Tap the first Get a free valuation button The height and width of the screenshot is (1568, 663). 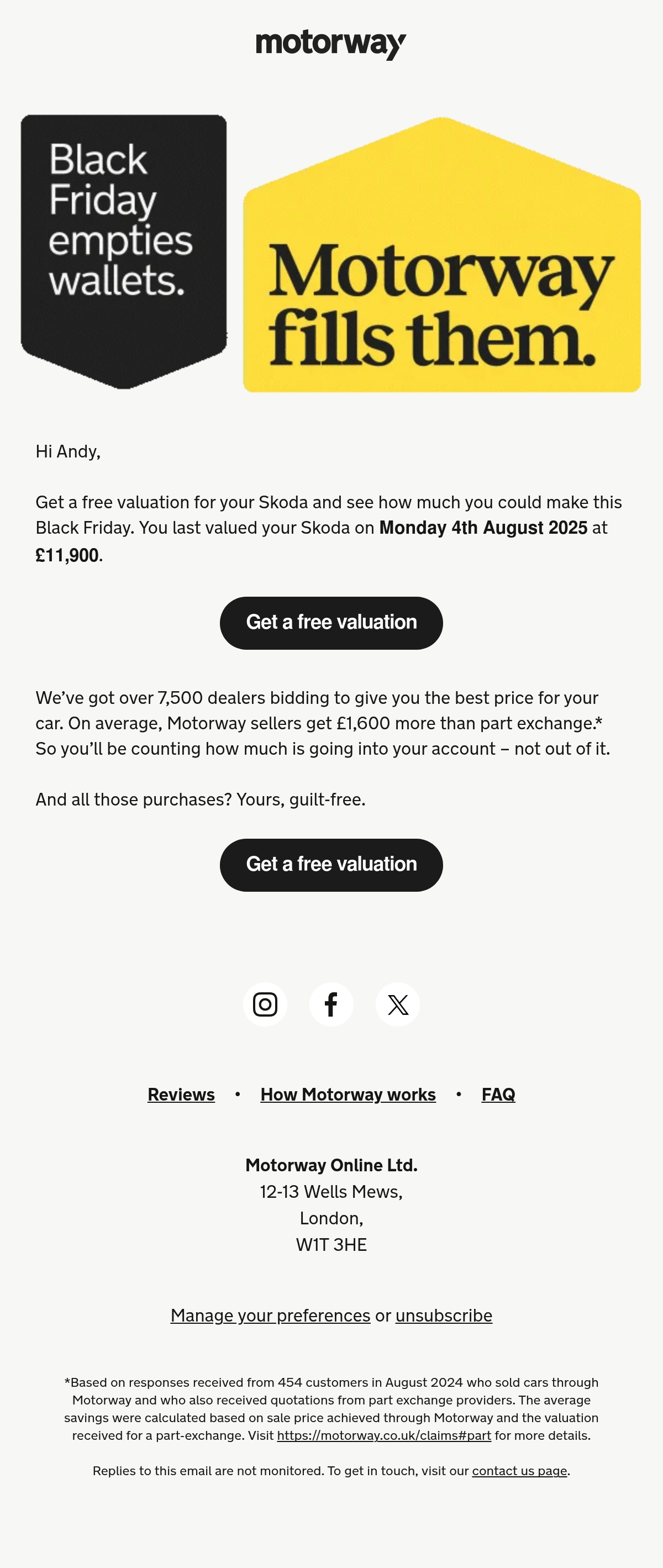tap(331, 623)
